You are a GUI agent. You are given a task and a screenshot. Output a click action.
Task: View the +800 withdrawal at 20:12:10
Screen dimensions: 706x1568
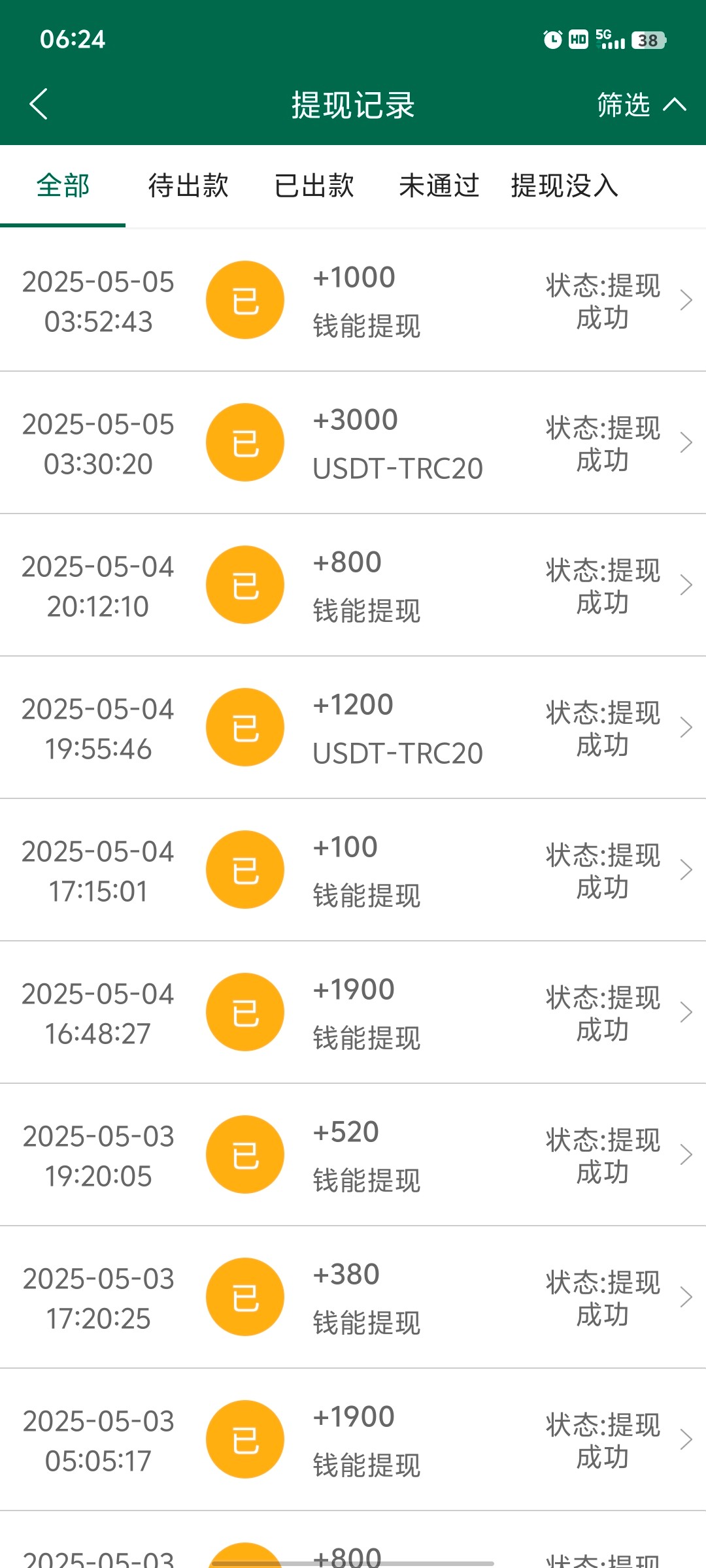click(x=353, y=585)
